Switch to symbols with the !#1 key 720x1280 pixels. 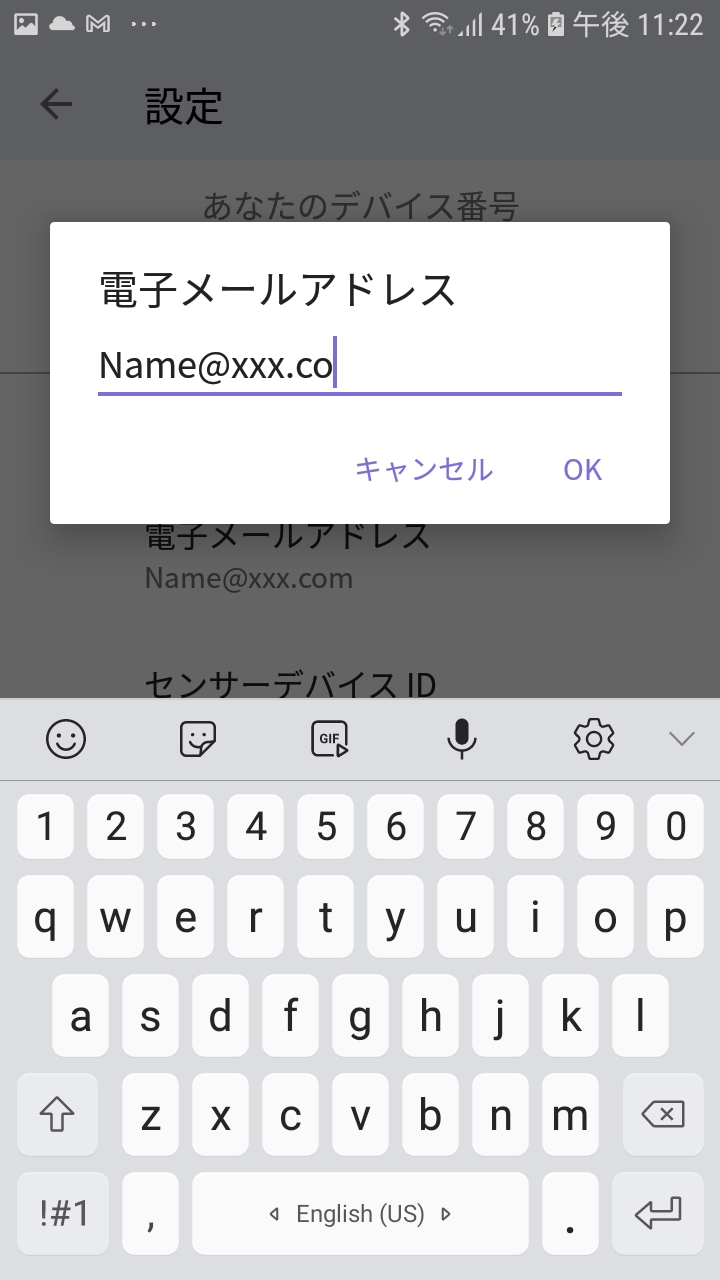tap(64, 1214)
